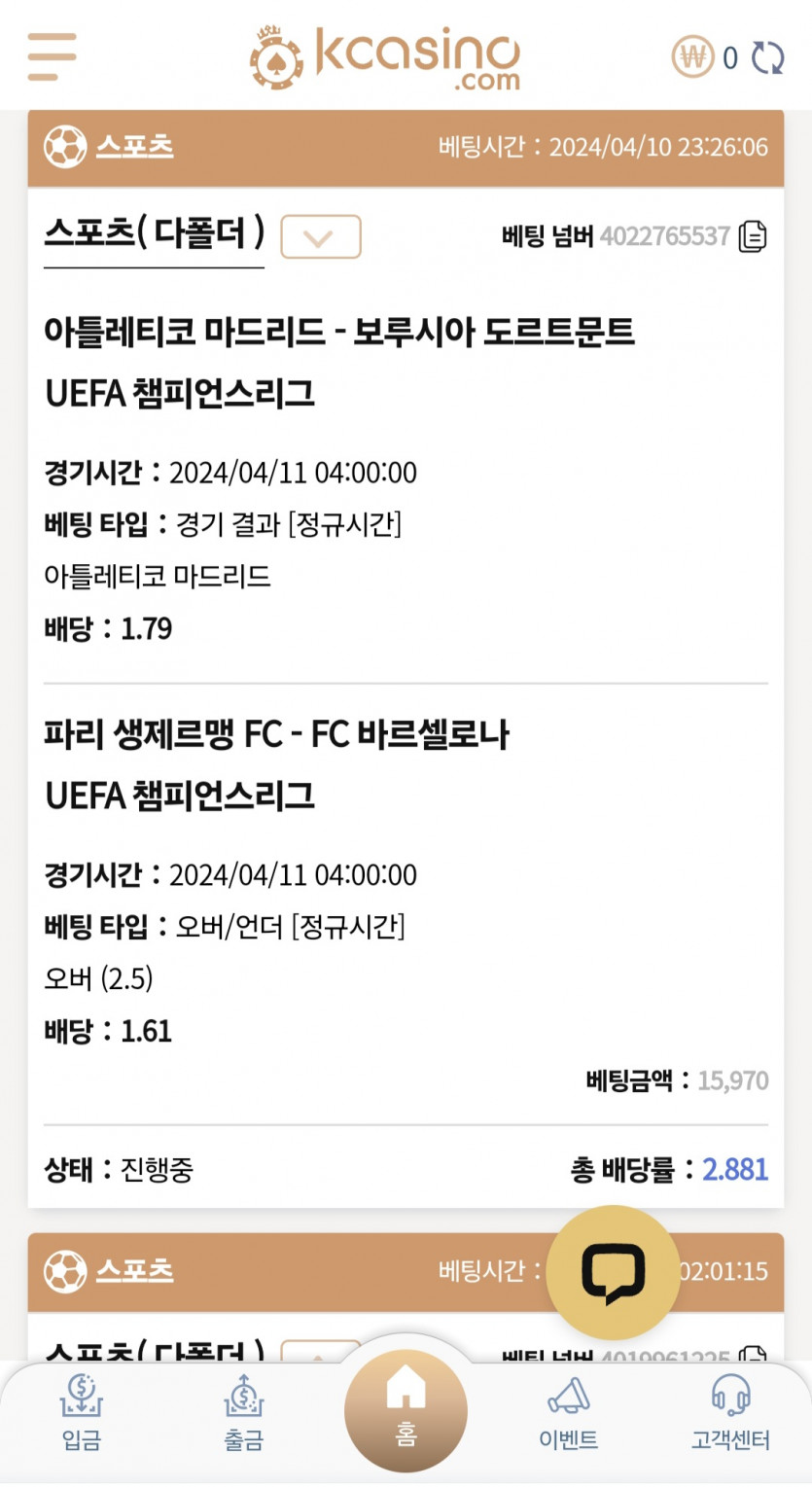Select the 스포츠(다폴더) tab
This screenshot has width=812, height=1487.
(x=155, y=234)
